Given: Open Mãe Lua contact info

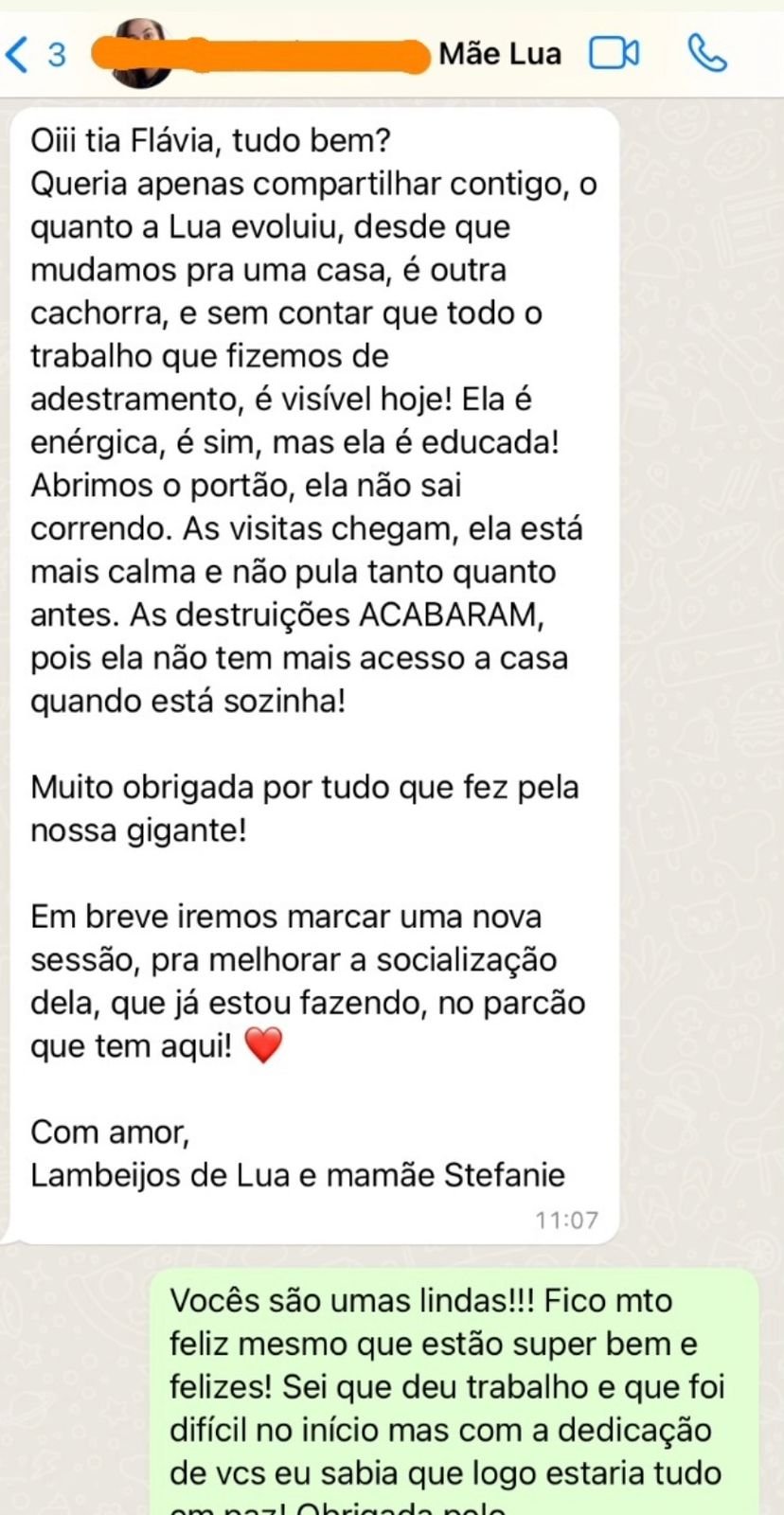Looking at the screenshot, I should (499, 54).
